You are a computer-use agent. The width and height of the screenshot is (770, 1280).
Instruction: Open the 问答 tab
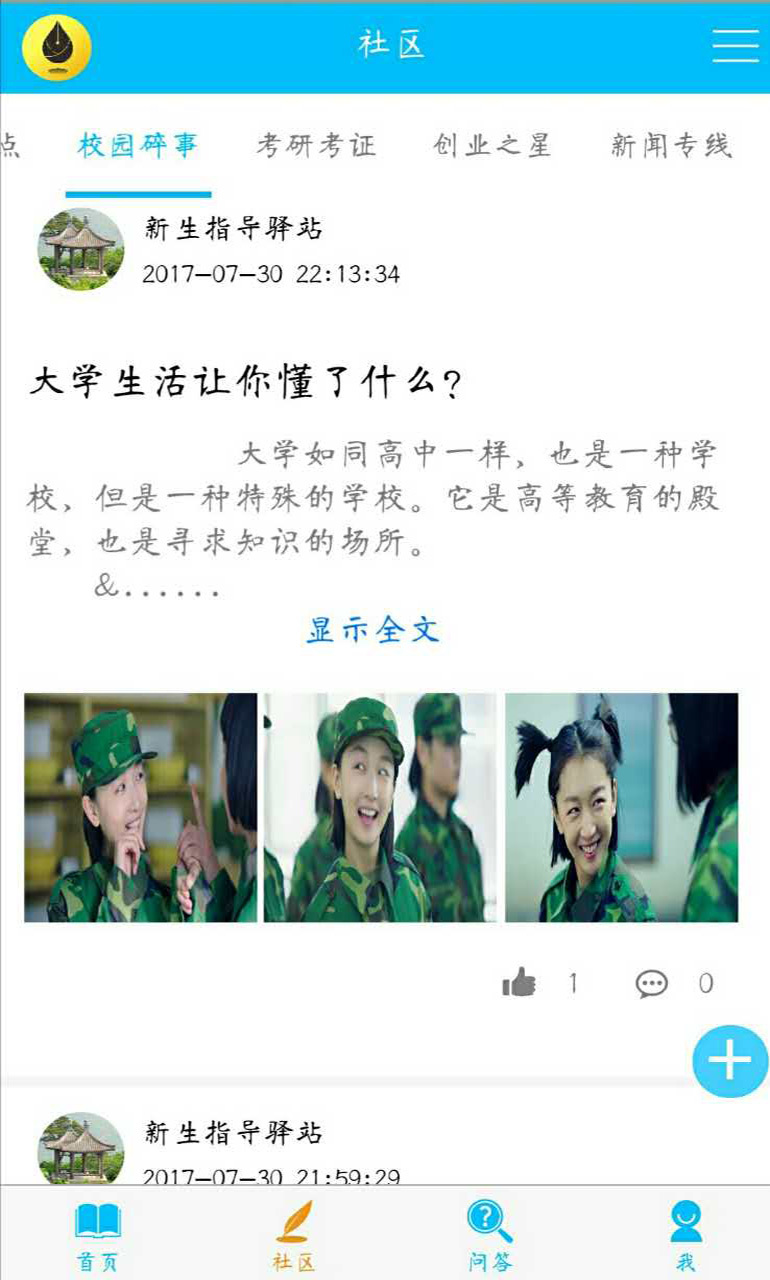489,1234
